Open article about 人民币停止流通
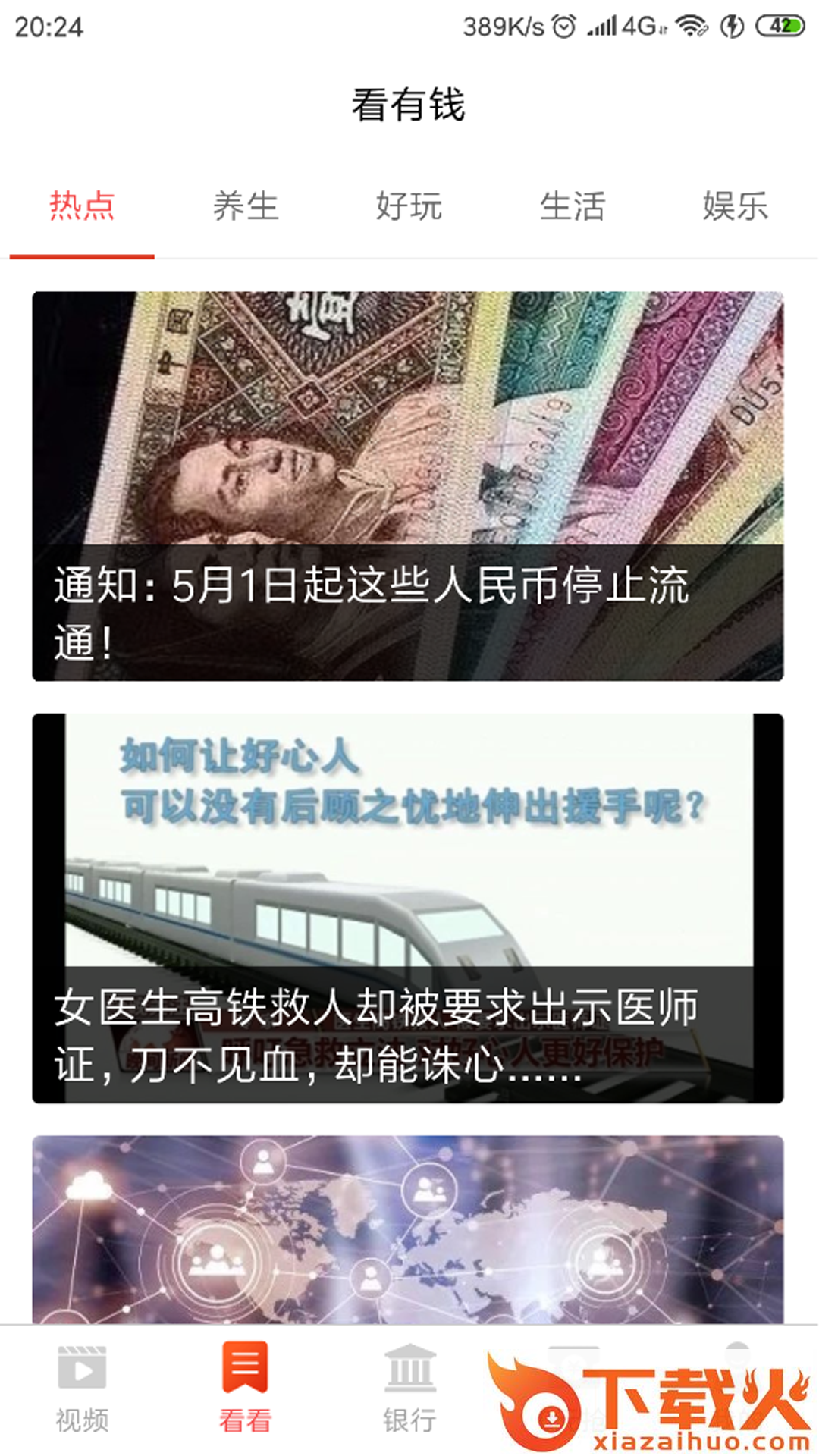The width and height of the screenshot is (819, 1456). pyautogui.click(x=408, y=485)
